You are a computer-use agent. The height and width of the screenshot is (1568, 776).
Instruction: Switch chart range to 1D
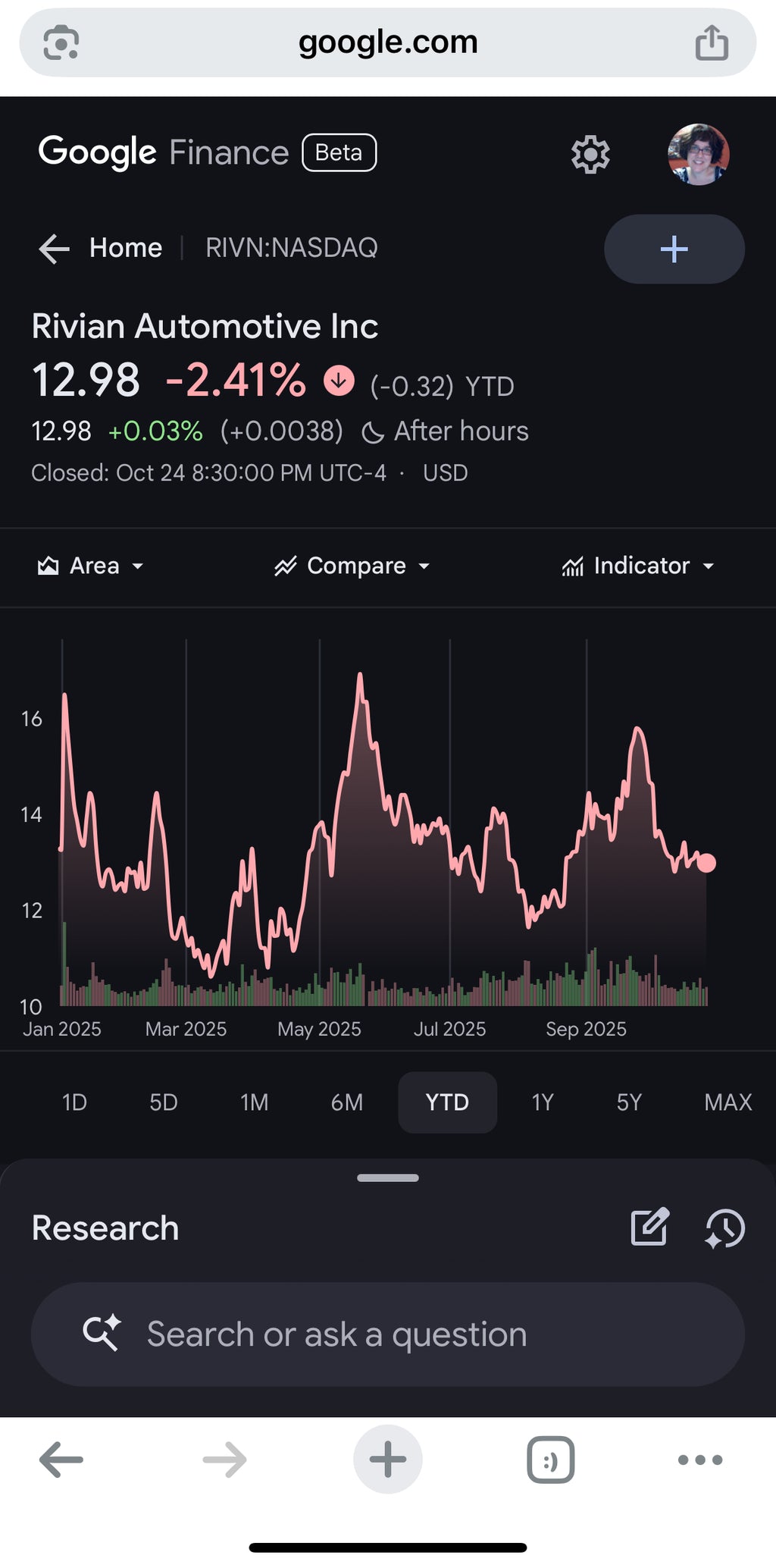[x=74, y=1102]
